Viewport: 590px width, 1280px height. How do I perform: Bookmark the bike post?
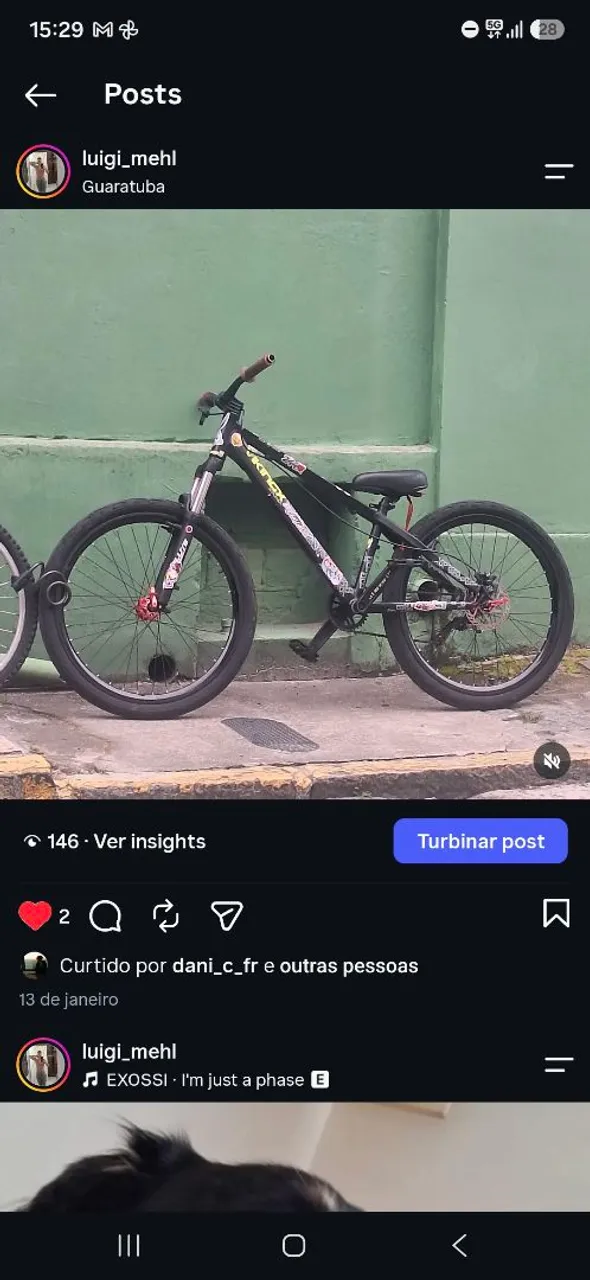556,913
